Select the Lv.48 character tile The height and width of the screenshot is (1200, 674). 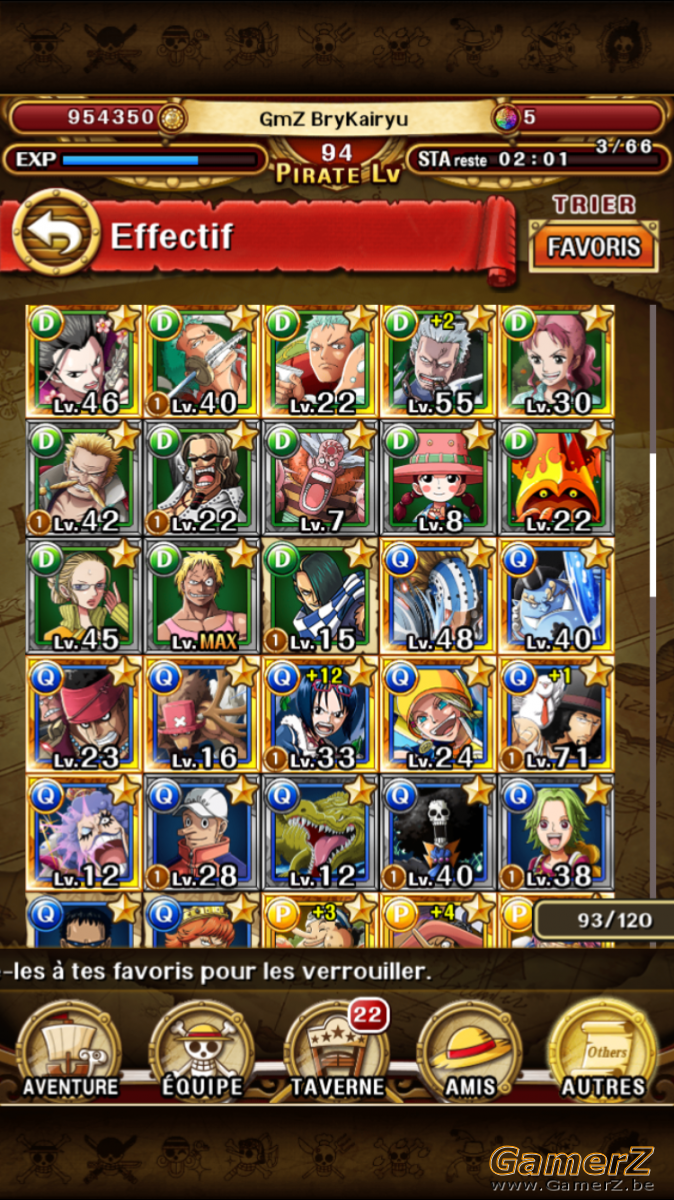pyautogui.click(x=438, y=595)
